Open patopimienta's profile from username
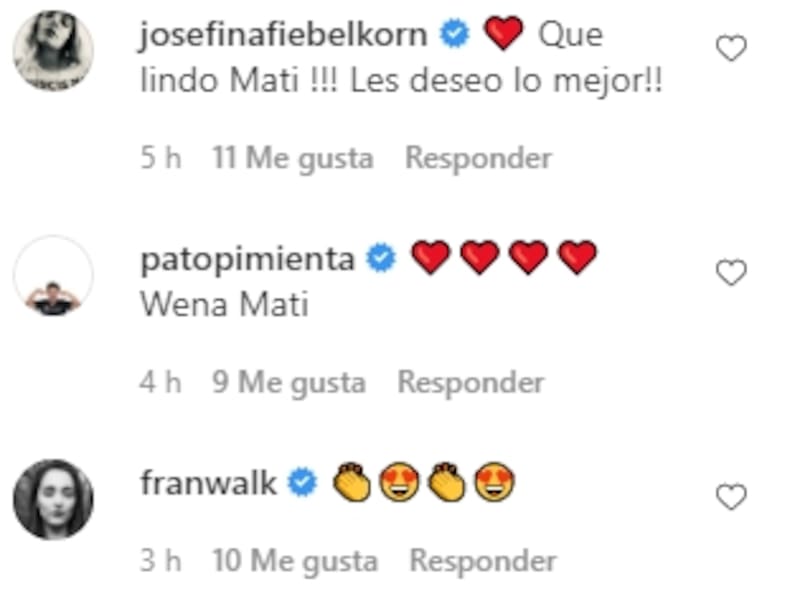 pos(248,259)
